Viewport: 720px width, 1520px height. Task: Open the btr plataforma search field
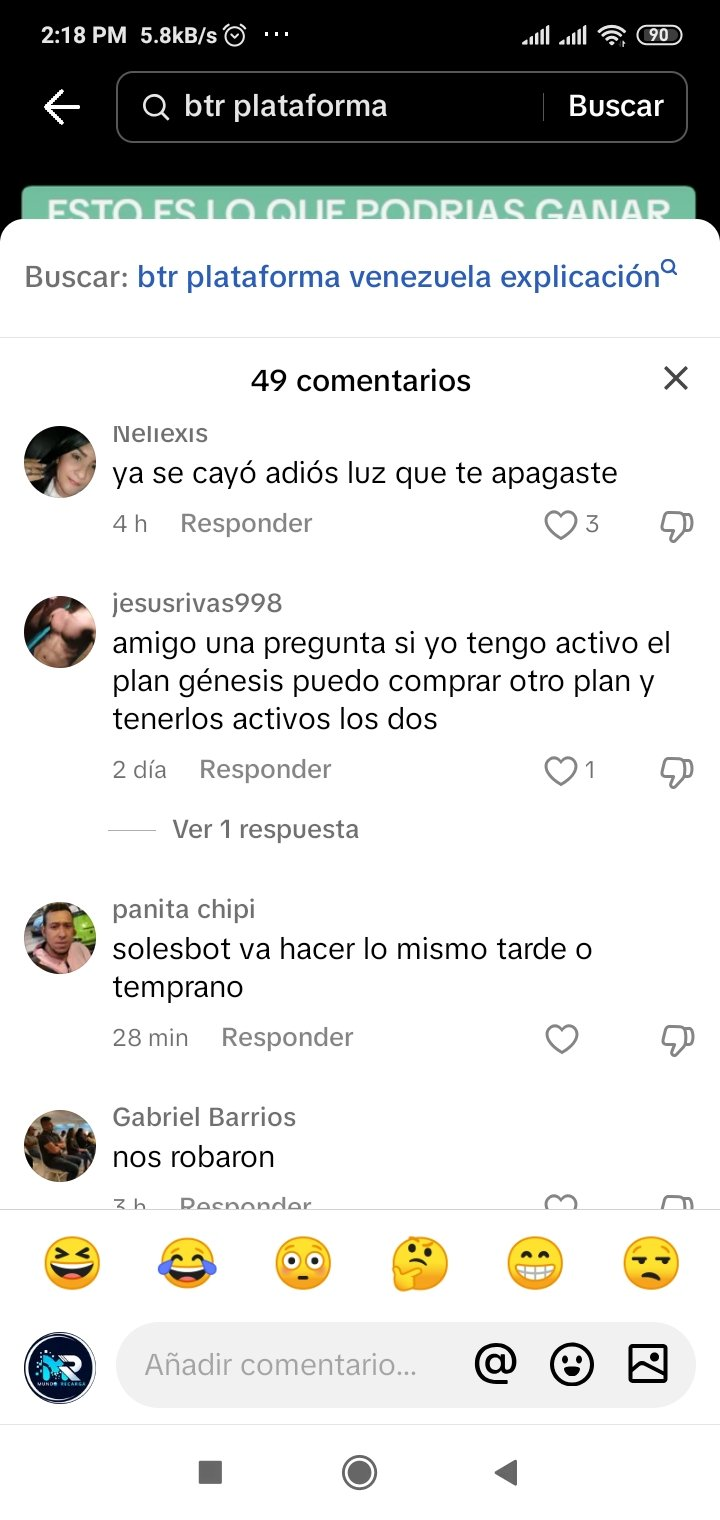[340, 106]
